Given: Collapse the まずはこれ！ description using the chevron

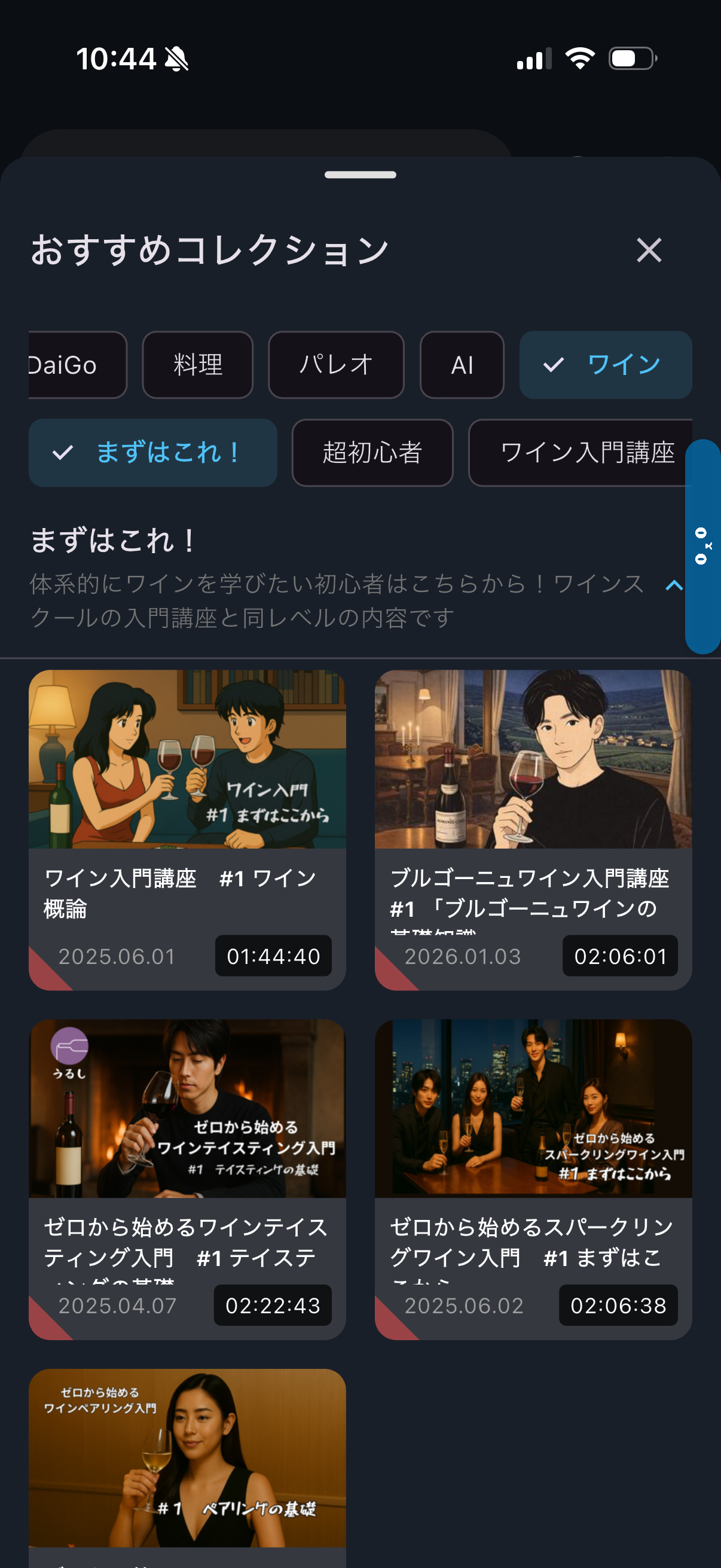Looking at the screenshot, I should point(674,586).
